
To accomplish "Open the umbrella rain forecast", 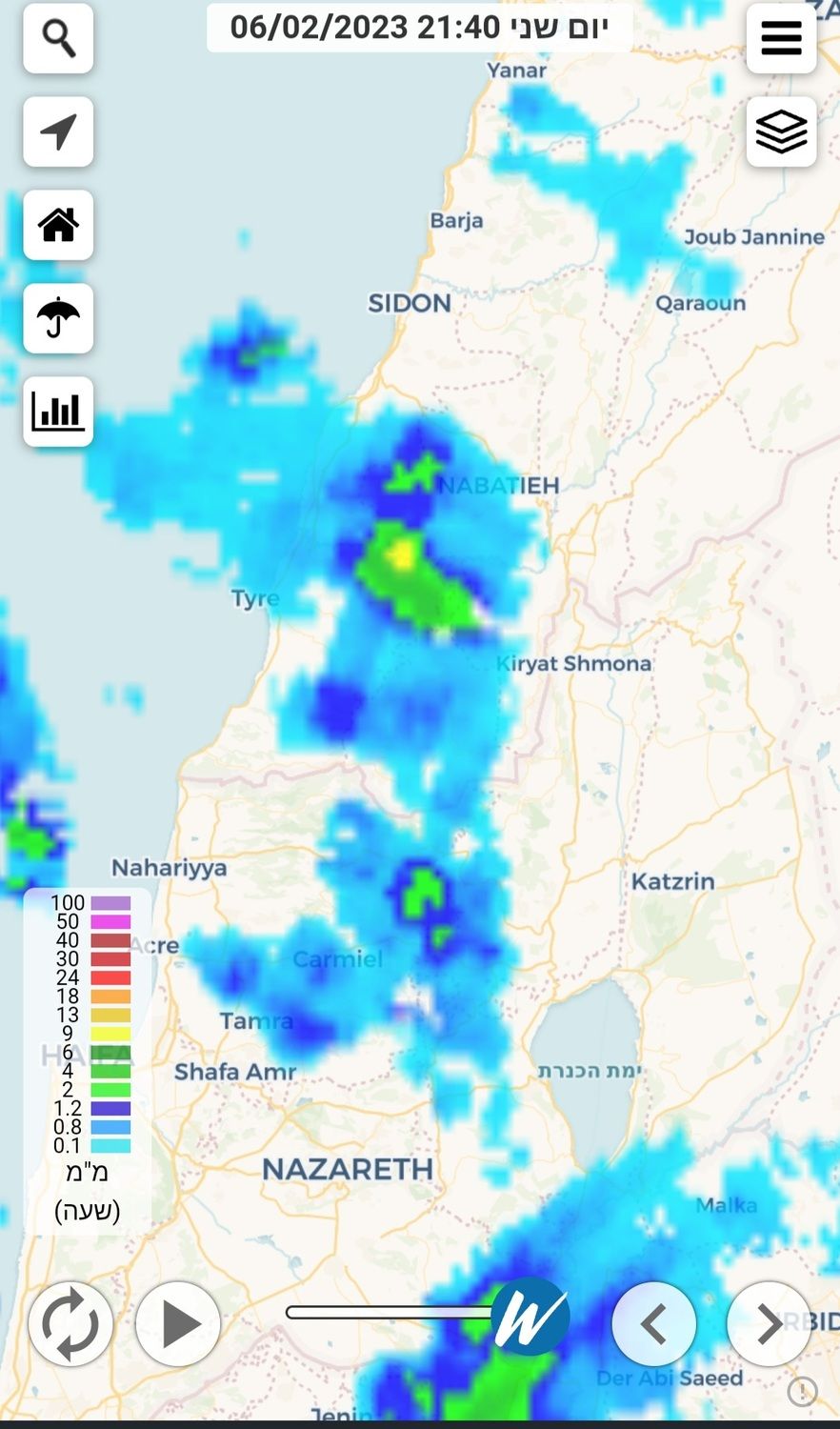I will pos(58,318).
